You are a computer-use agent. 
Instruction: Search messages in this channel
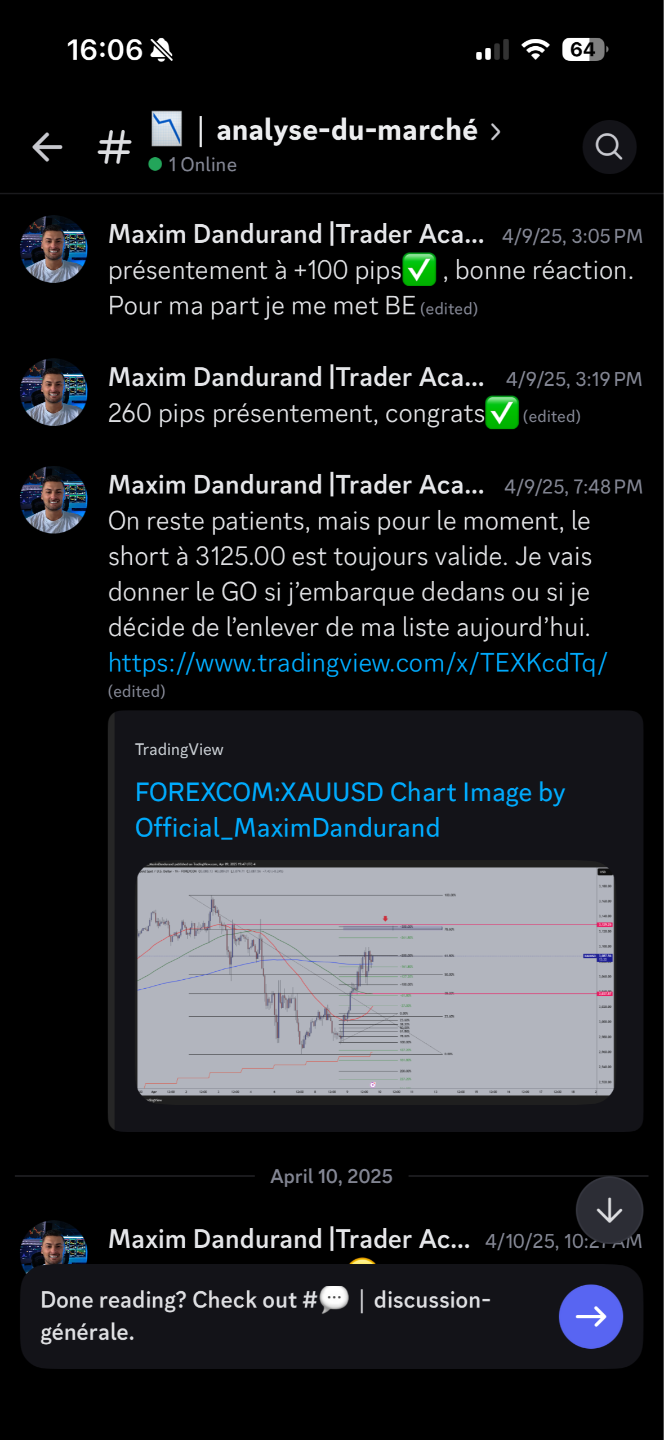click(x=609, y=147)
